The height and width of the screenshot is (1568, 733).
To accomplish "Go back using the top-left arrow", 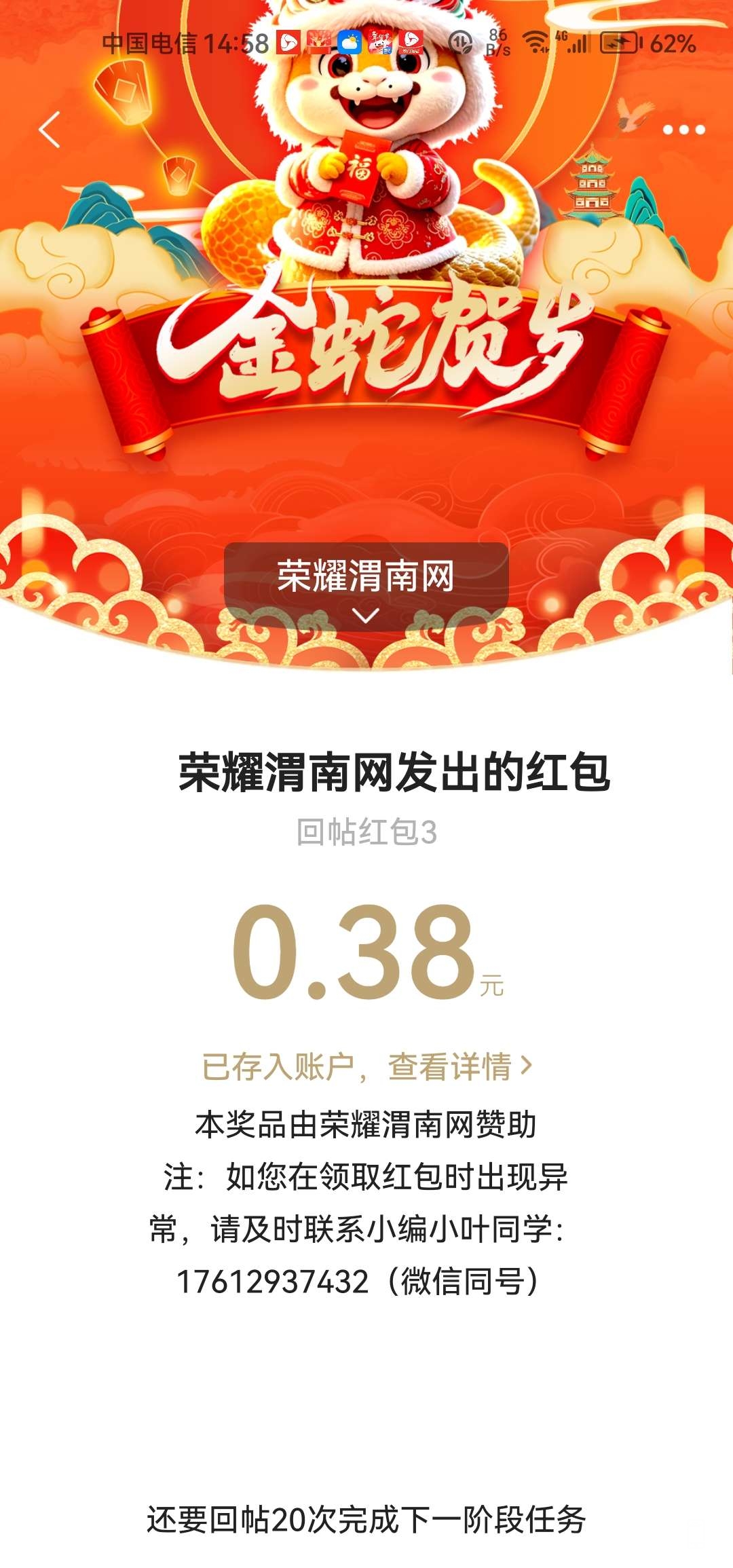I will (50, 129).
